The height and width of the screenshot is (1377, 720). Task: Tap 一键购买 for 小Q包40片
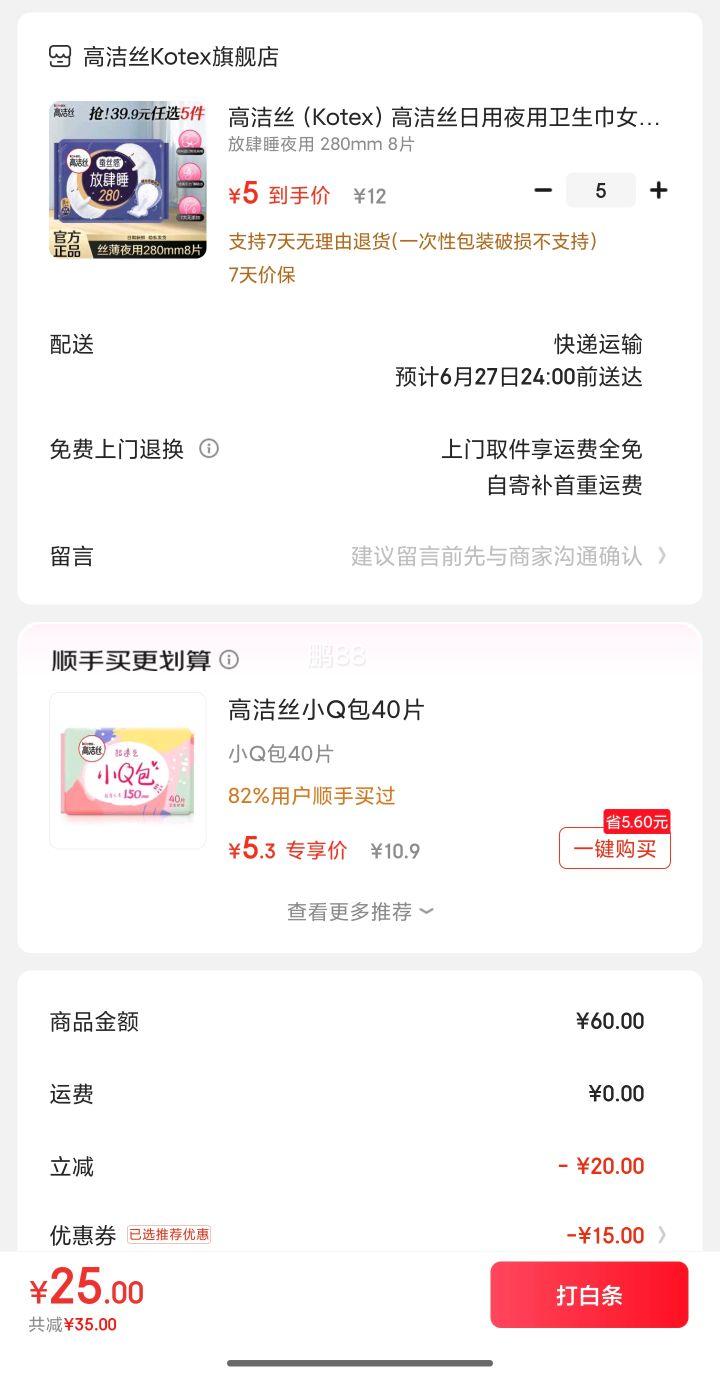(x=614, y=849)
